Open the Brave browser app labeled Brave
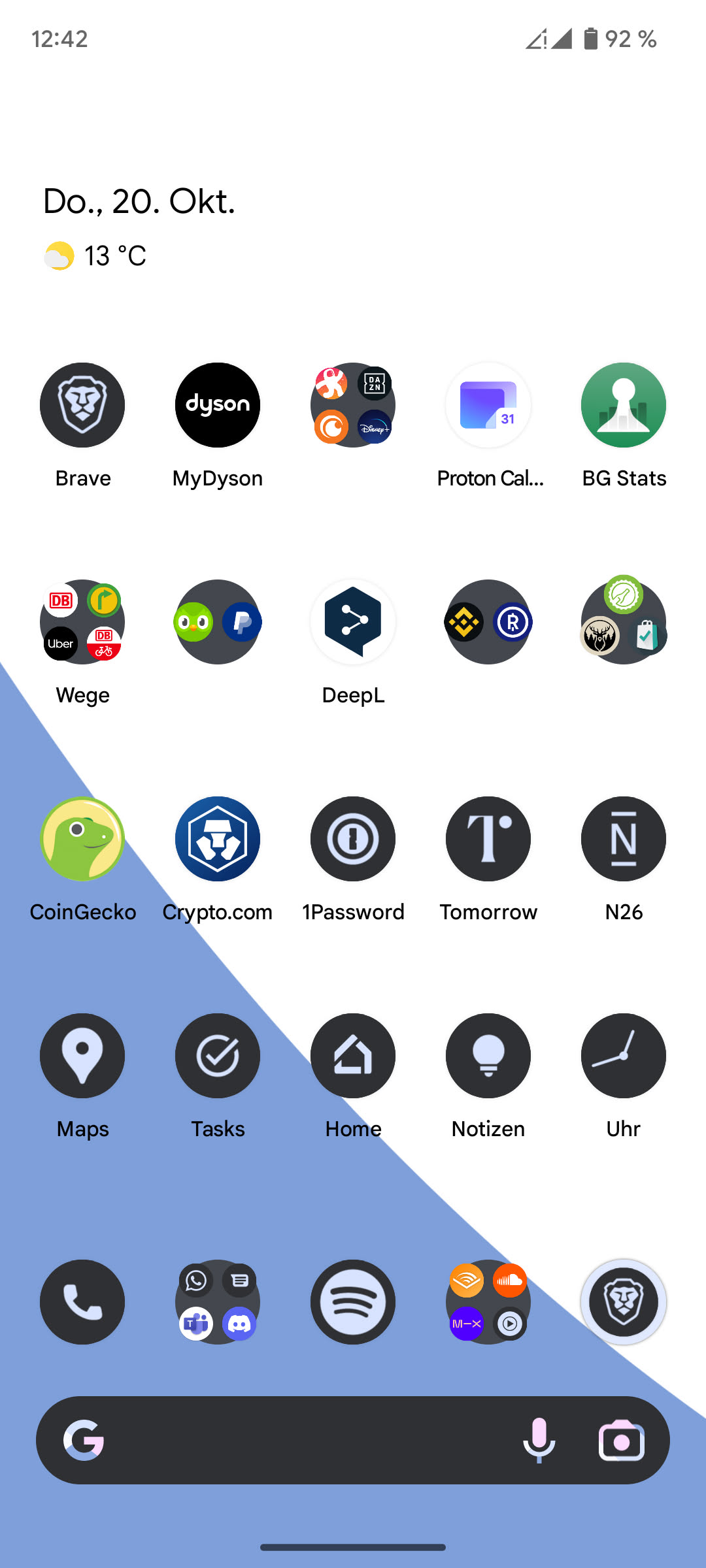Viewport: 706px width, 1568px height. 82,405
